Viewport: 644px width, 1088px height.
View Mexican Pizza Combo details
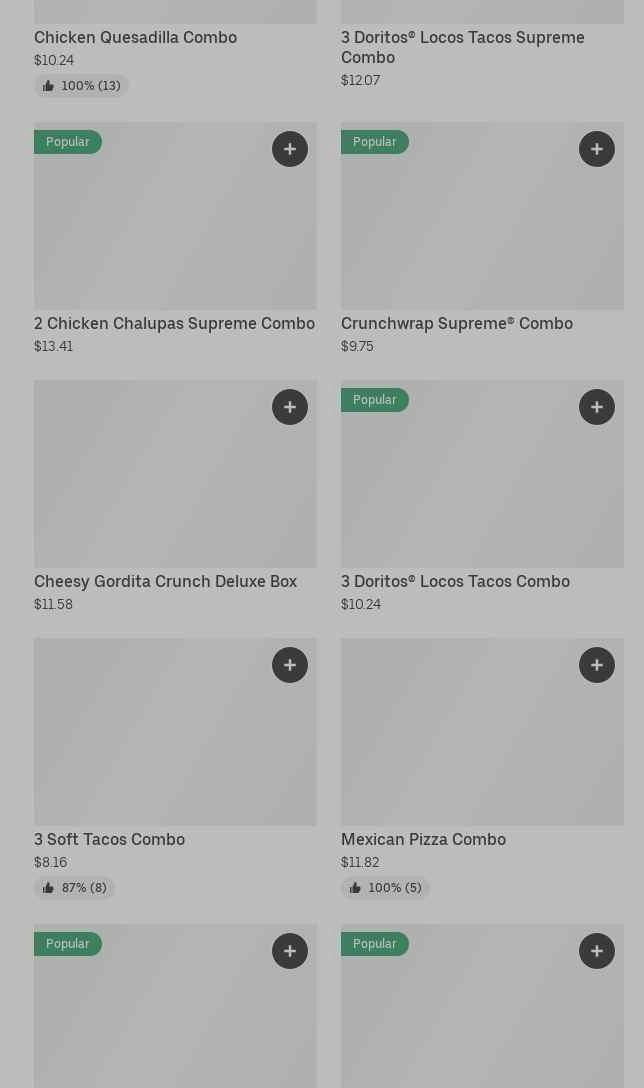pos(423,839)
